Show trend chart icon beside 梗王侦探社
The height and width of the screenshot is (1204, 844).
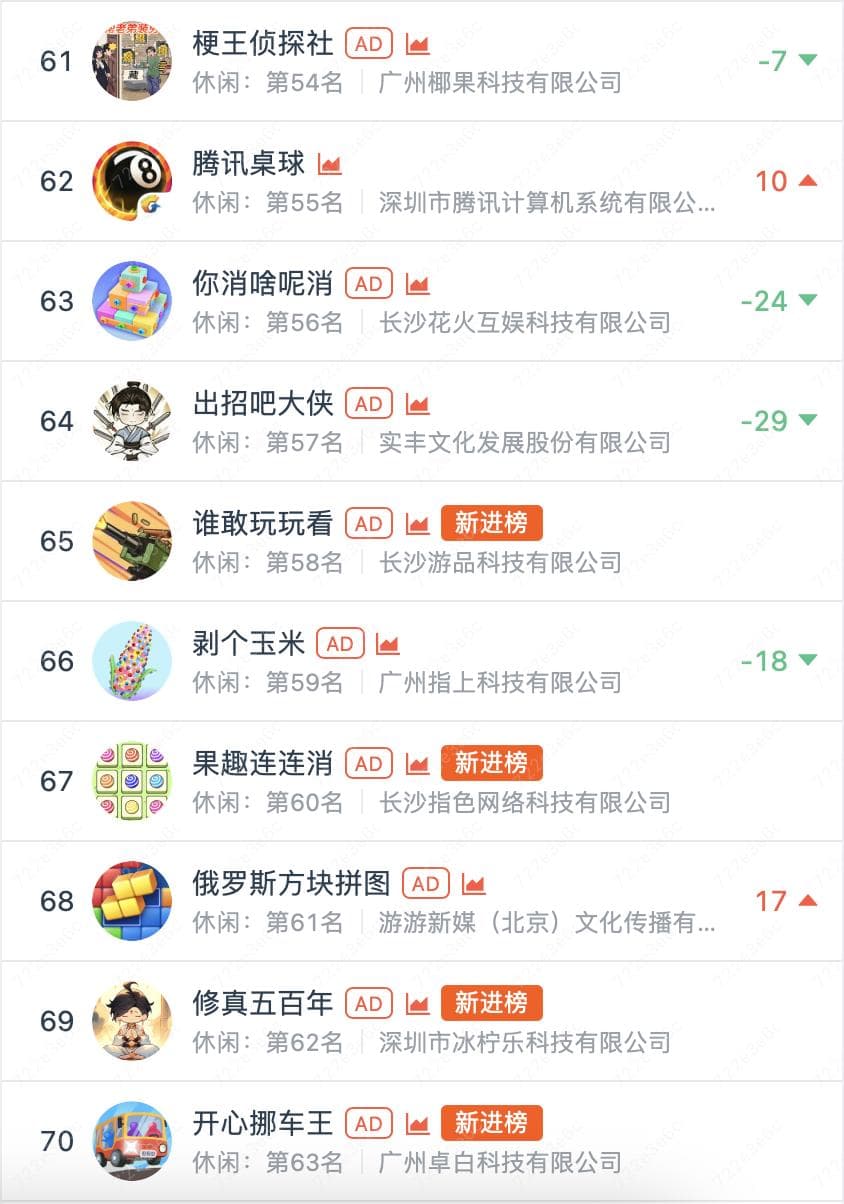417,44
